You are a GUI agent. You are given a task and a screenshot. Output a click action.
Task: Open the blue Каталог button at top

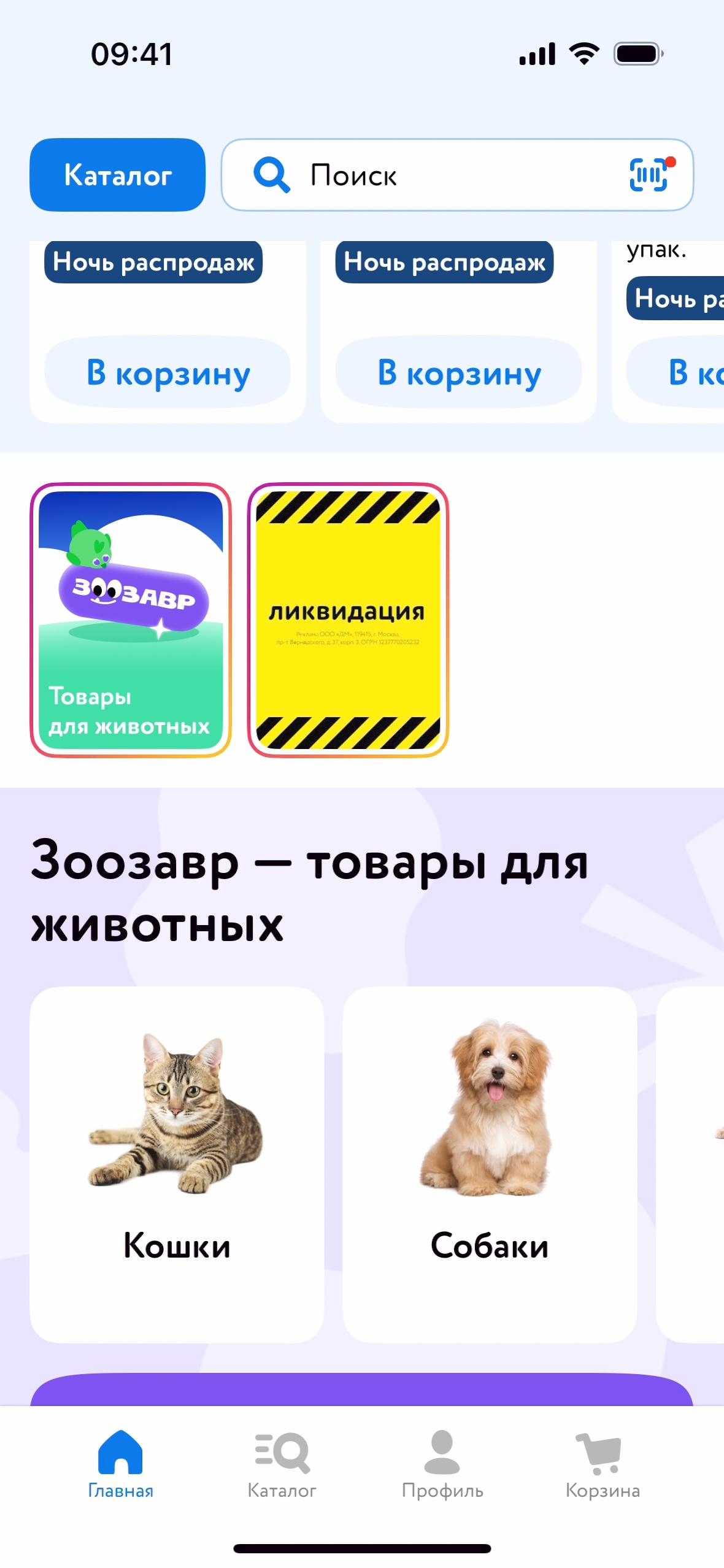(x=117, y=175)
